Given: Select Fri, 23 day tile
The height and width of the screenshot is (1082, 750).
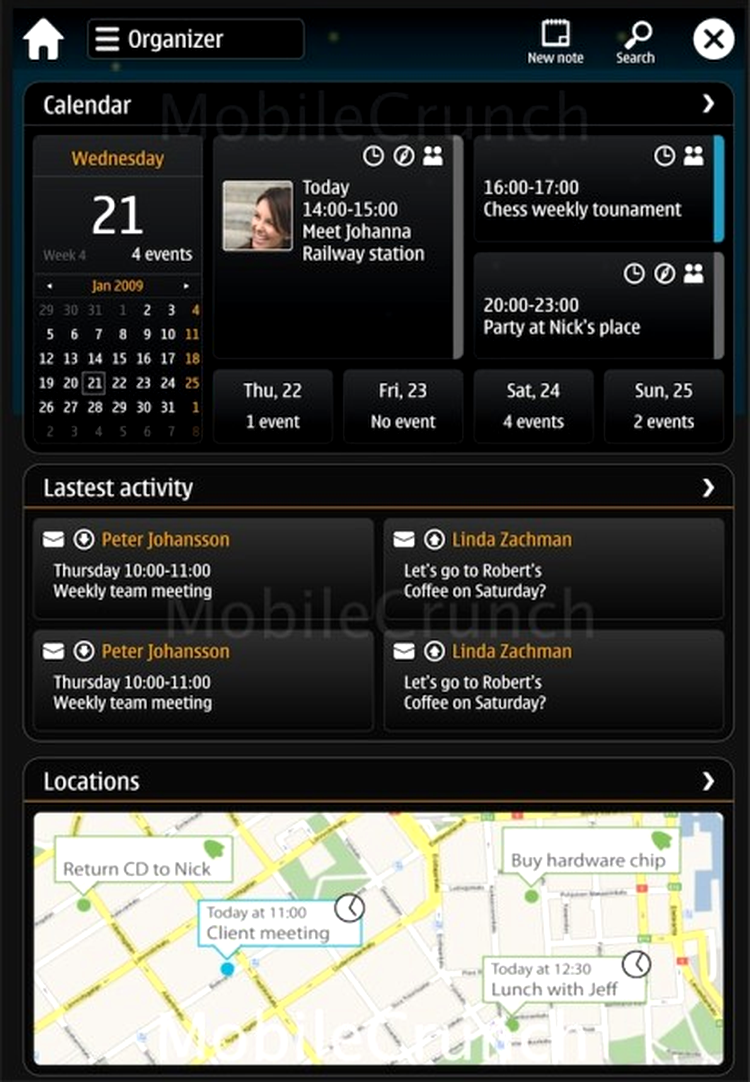Looking at the screenshot, I should (402, 405).
